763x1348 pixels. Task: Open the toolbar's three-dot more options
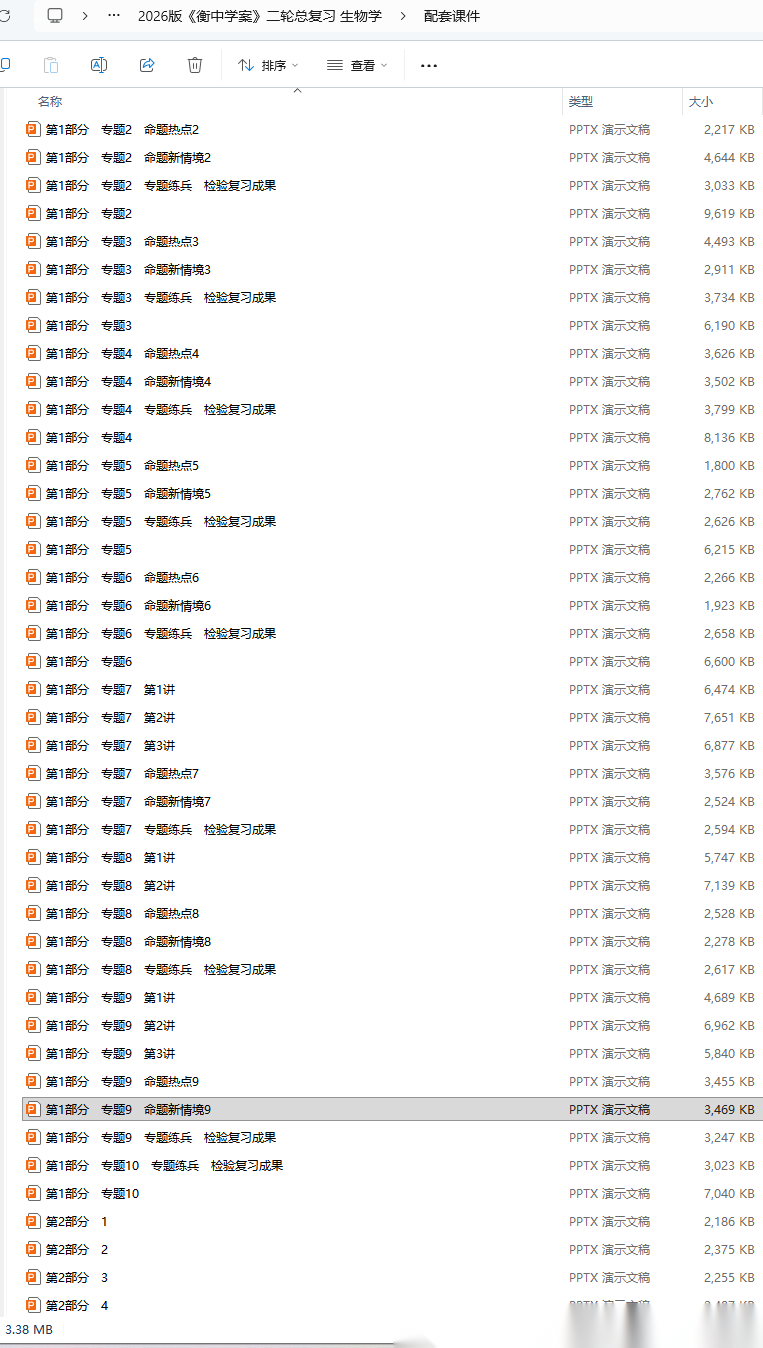click(429, 65)
